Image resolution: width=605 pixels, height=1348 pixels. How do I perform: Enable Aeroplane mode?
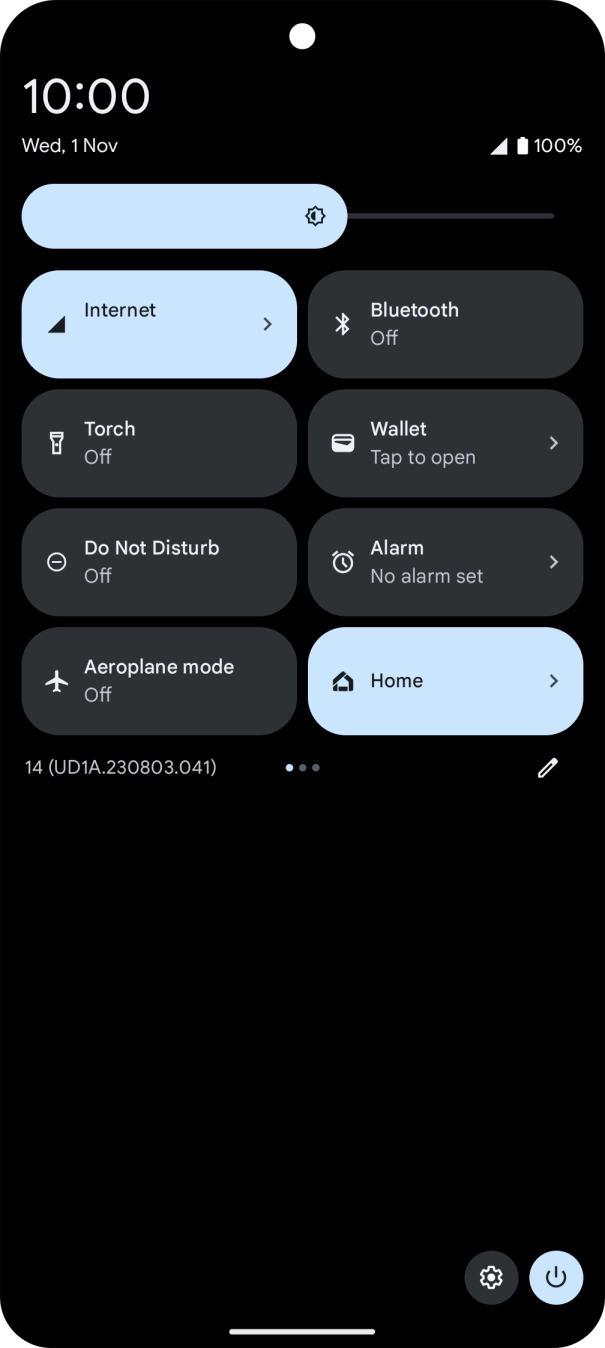[159, 681]
